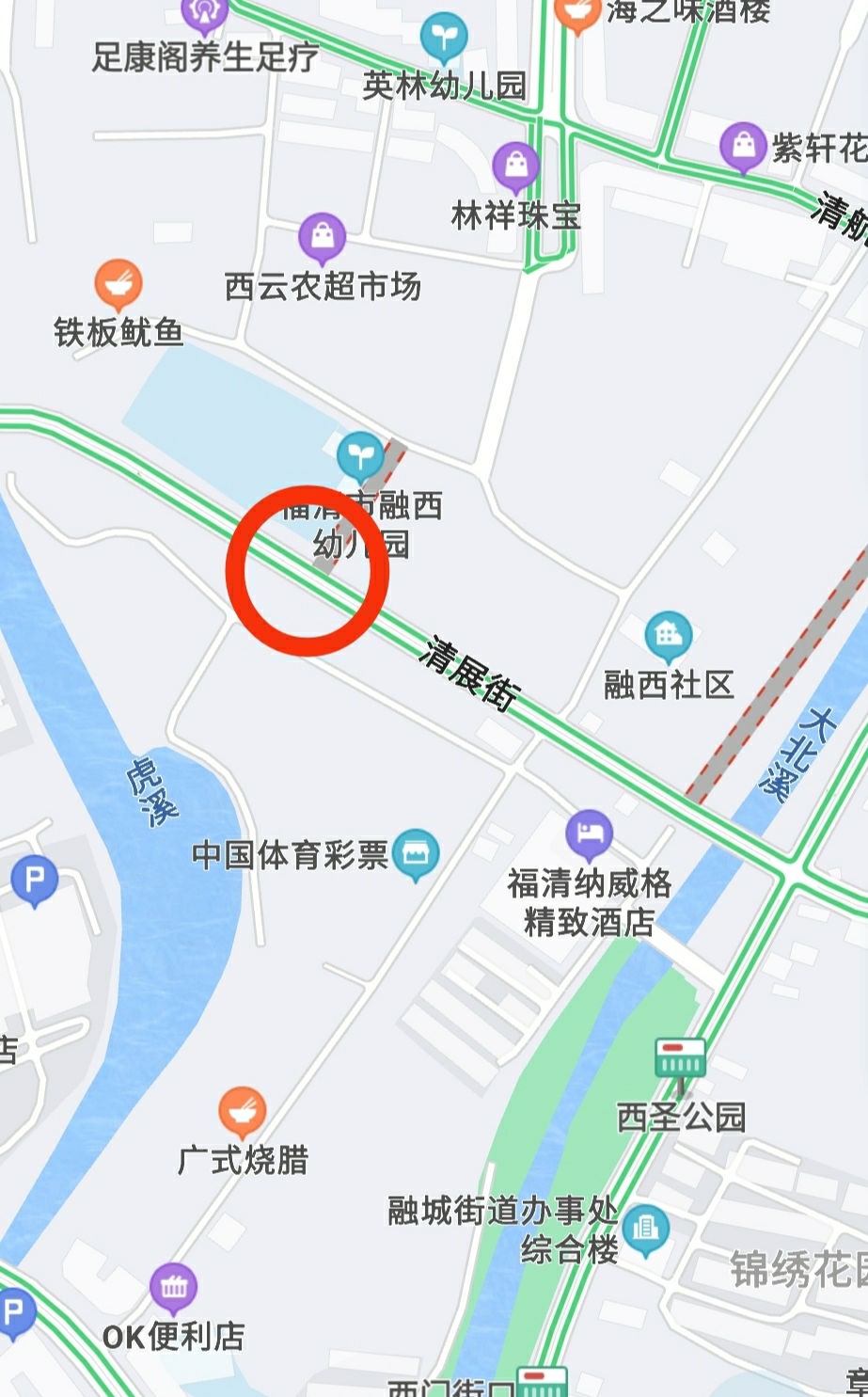
Task: Select the 融城街道办事处综合楼 building marker
Action: click(x=645, y=1229)
